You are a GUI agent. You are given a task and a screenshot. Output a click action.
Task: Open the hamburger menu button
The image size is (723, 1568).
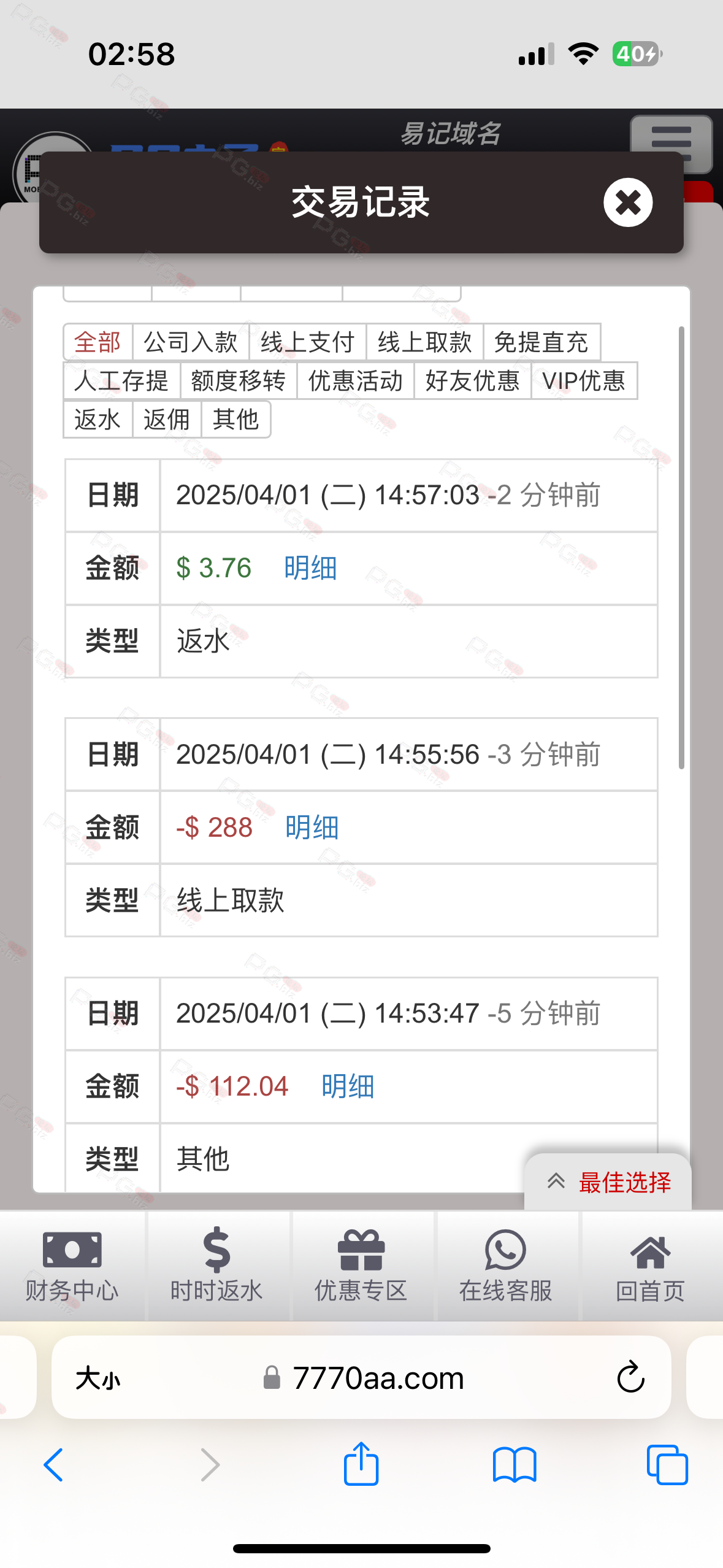(671, 144)
